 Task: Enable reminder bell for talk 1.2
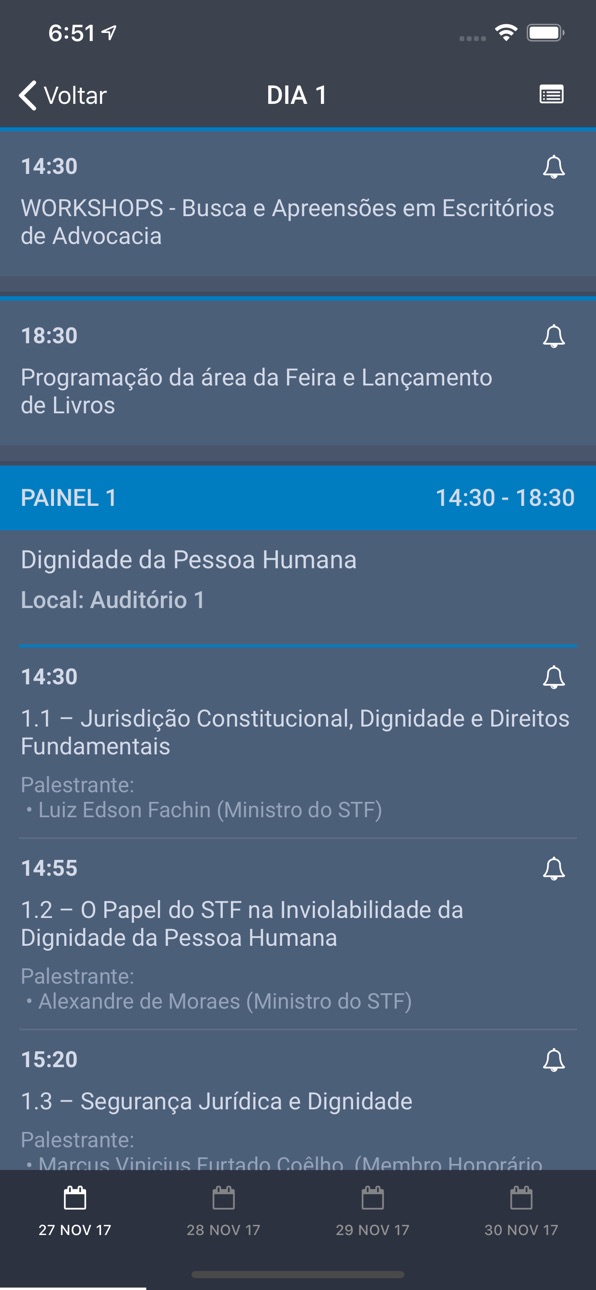(x=554, y=869)
